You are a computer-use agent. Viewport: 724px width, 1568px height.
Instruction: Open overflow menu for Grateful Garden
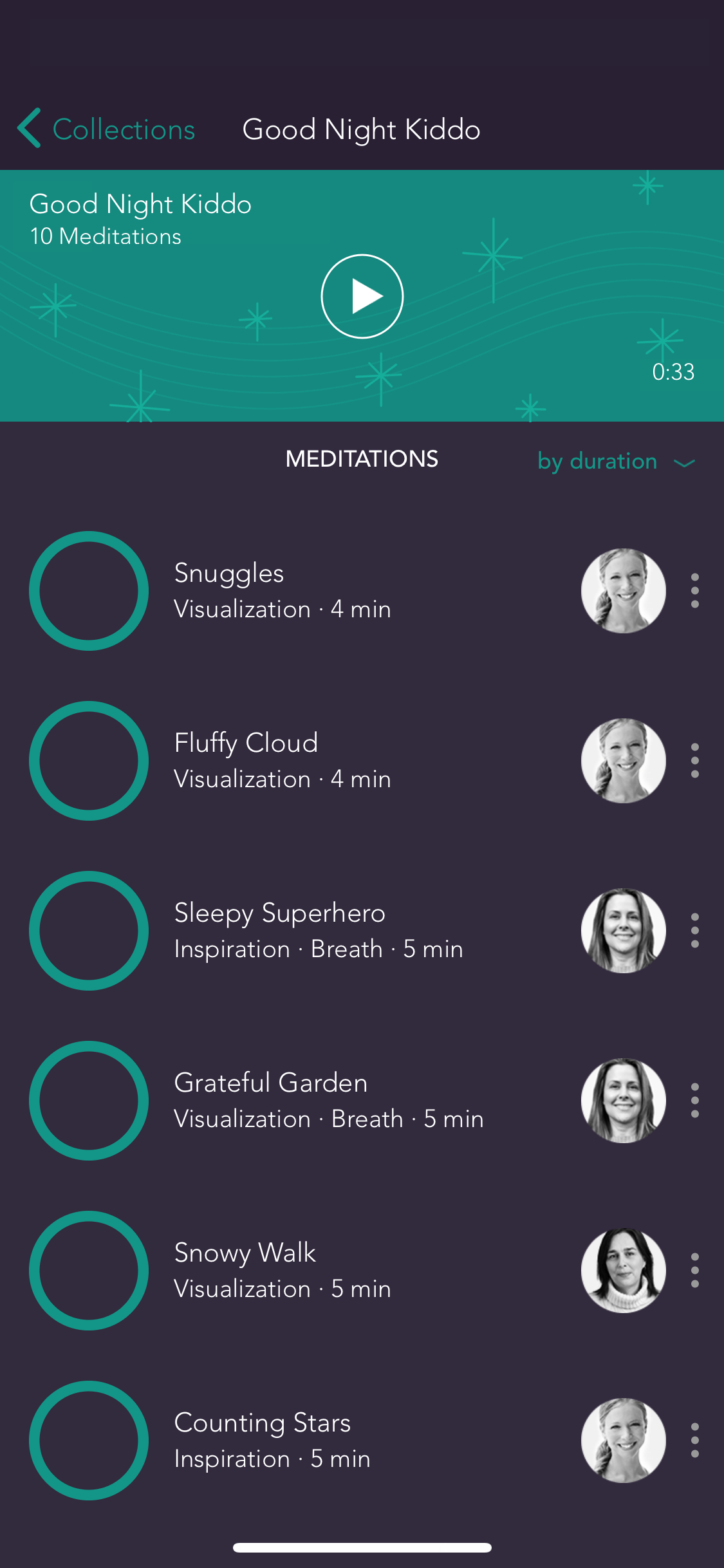(x=695, y=1101)
